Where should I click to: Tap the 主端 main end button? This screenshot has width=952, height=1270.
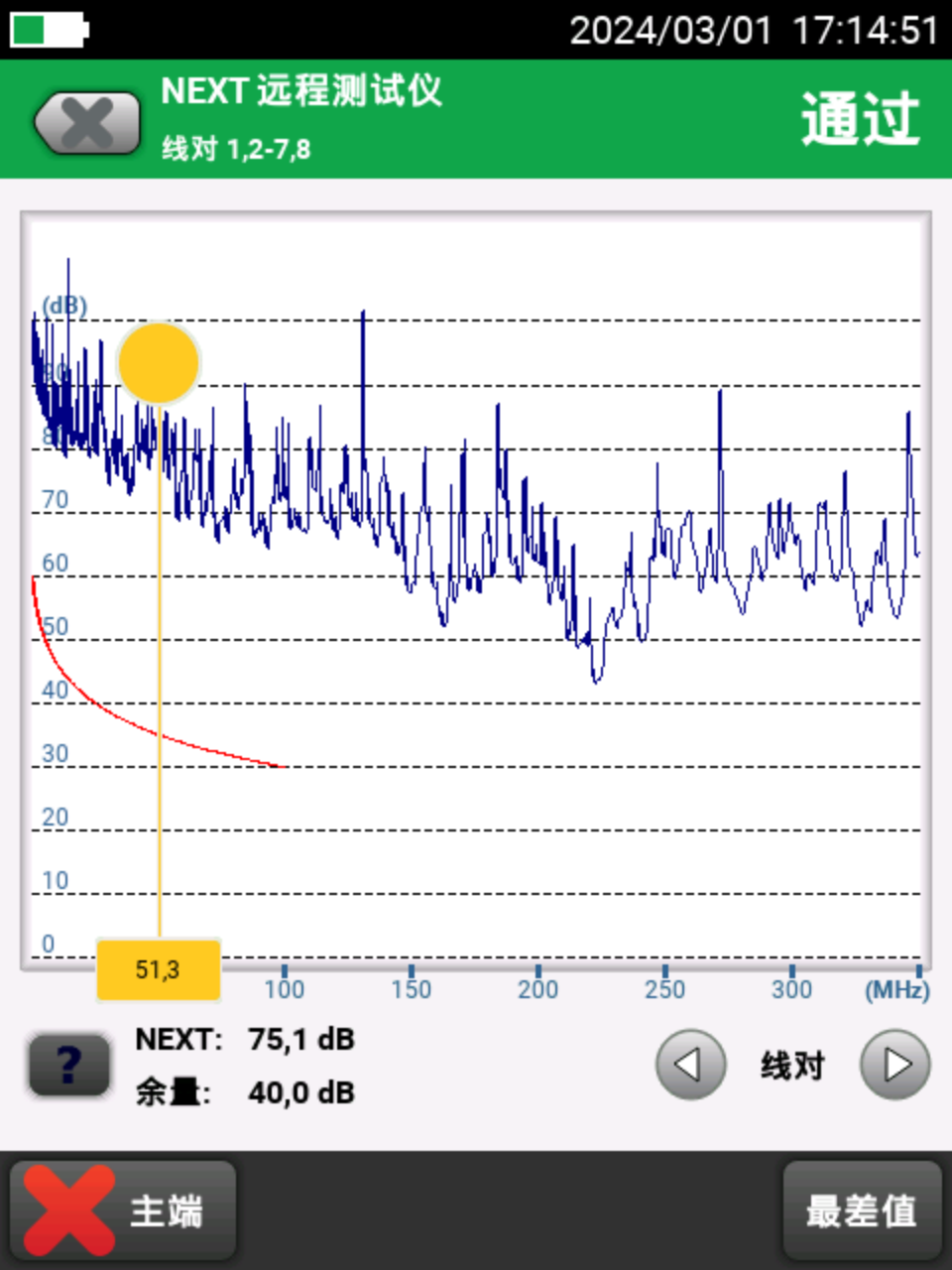click(x=123, y=1210)
